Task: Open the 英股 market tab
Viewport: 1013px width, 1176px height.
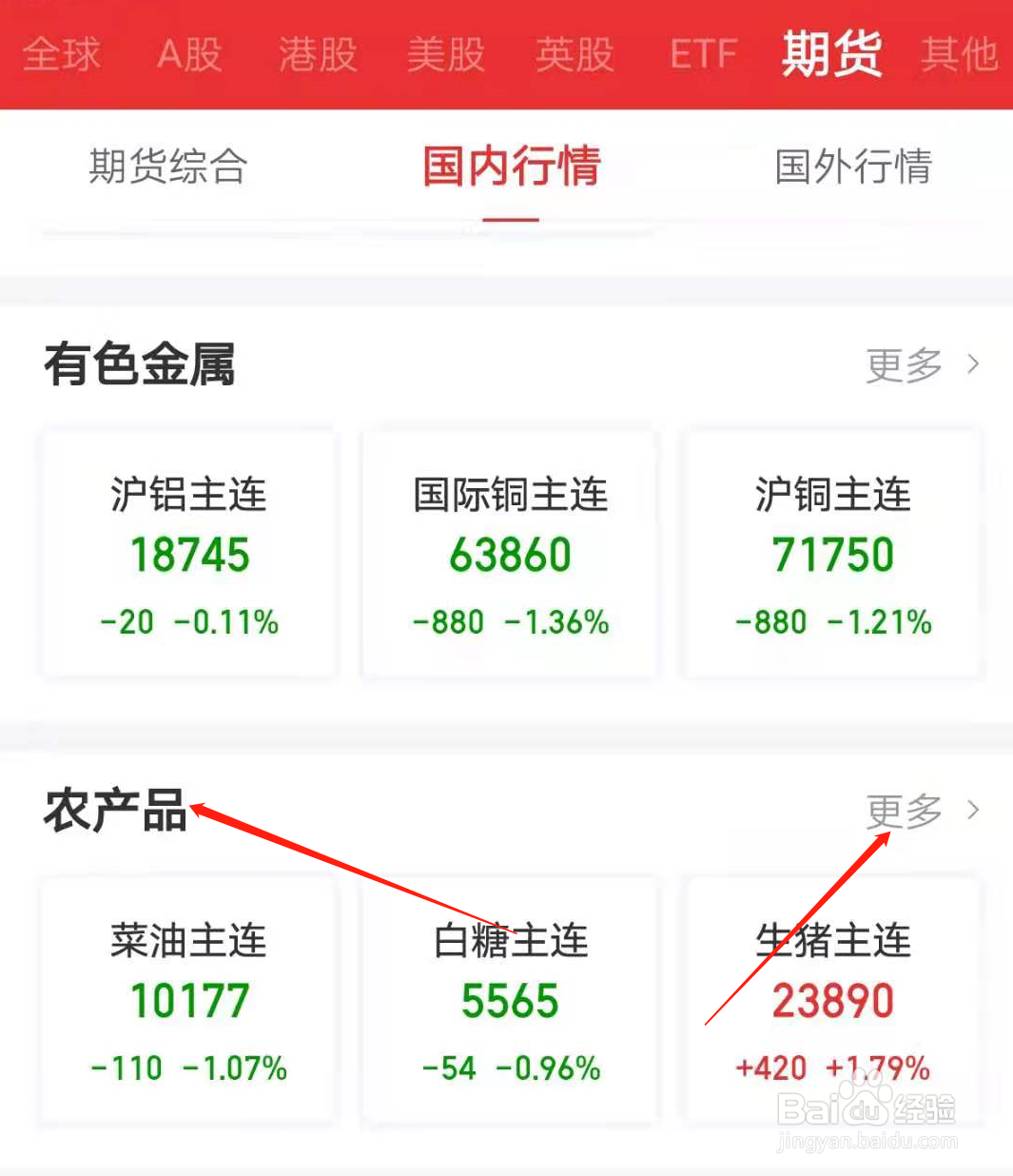Action: (x=574, y=54)
